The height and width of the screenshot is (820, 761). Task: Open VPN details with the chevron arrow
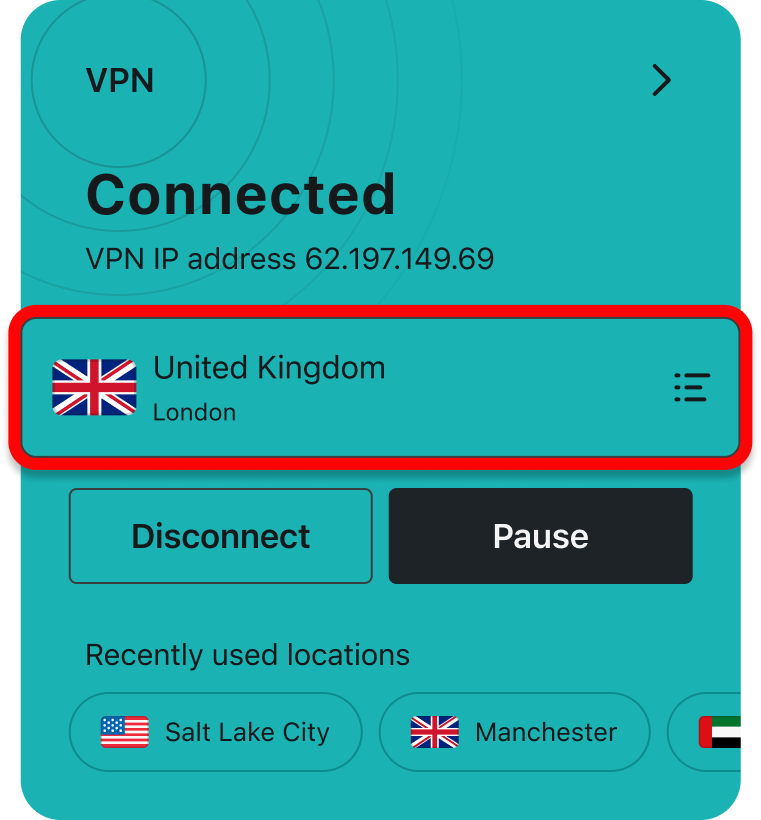pyautogui.click(x=661, y=80)
